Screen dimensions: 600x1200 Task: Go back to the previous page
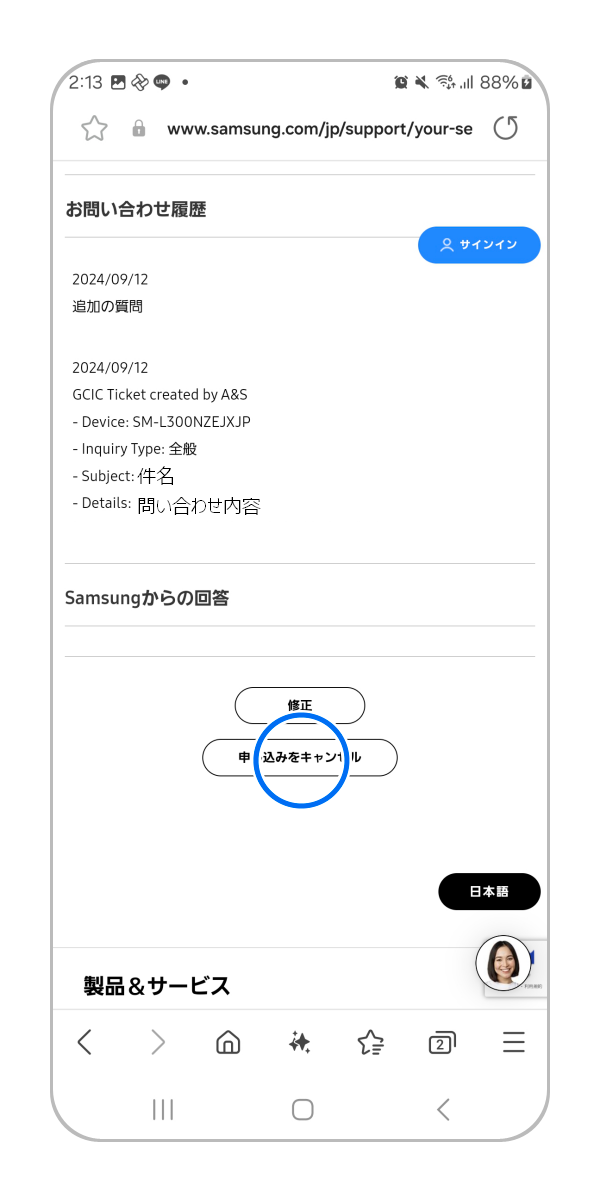coord(85,1043)
